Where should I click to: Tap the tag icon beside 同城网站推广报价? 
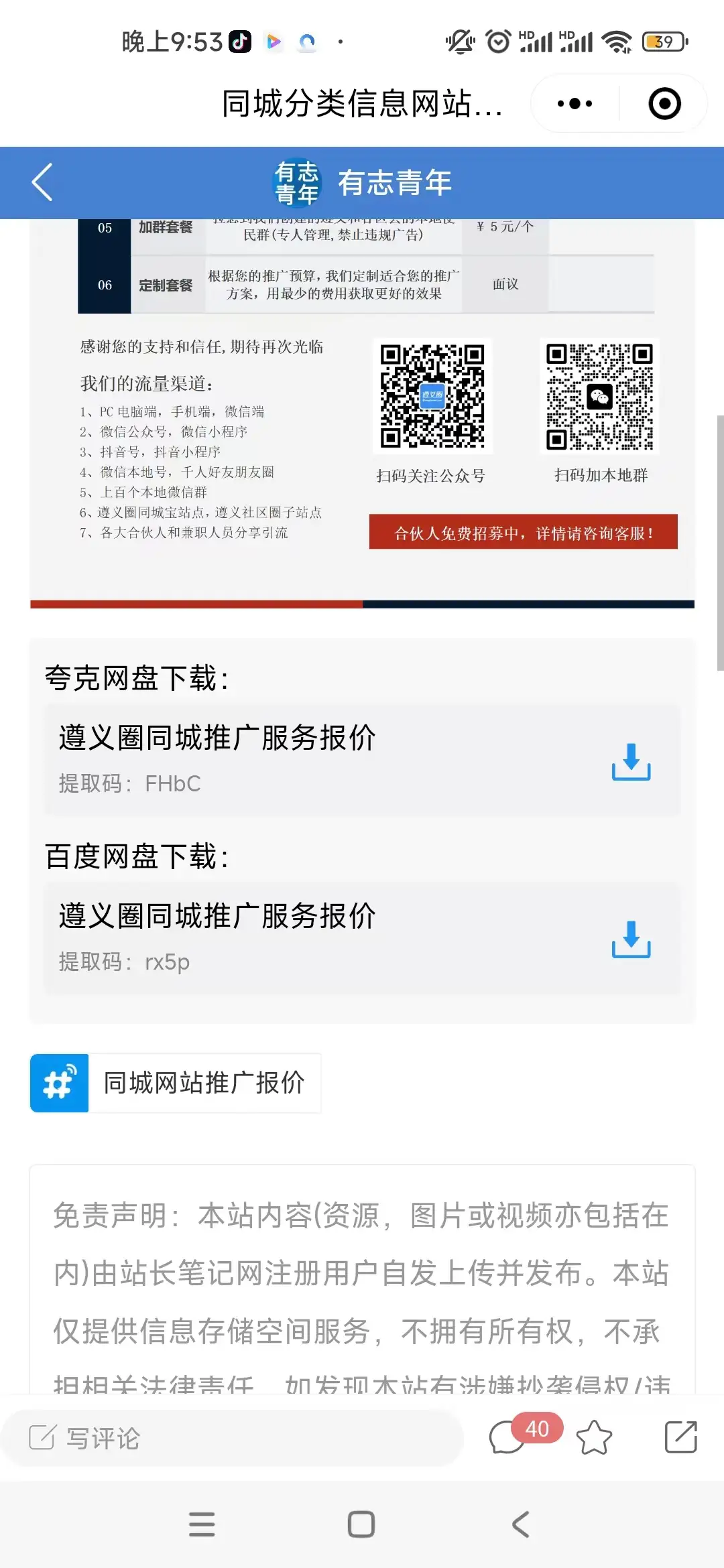(59, 1082)
